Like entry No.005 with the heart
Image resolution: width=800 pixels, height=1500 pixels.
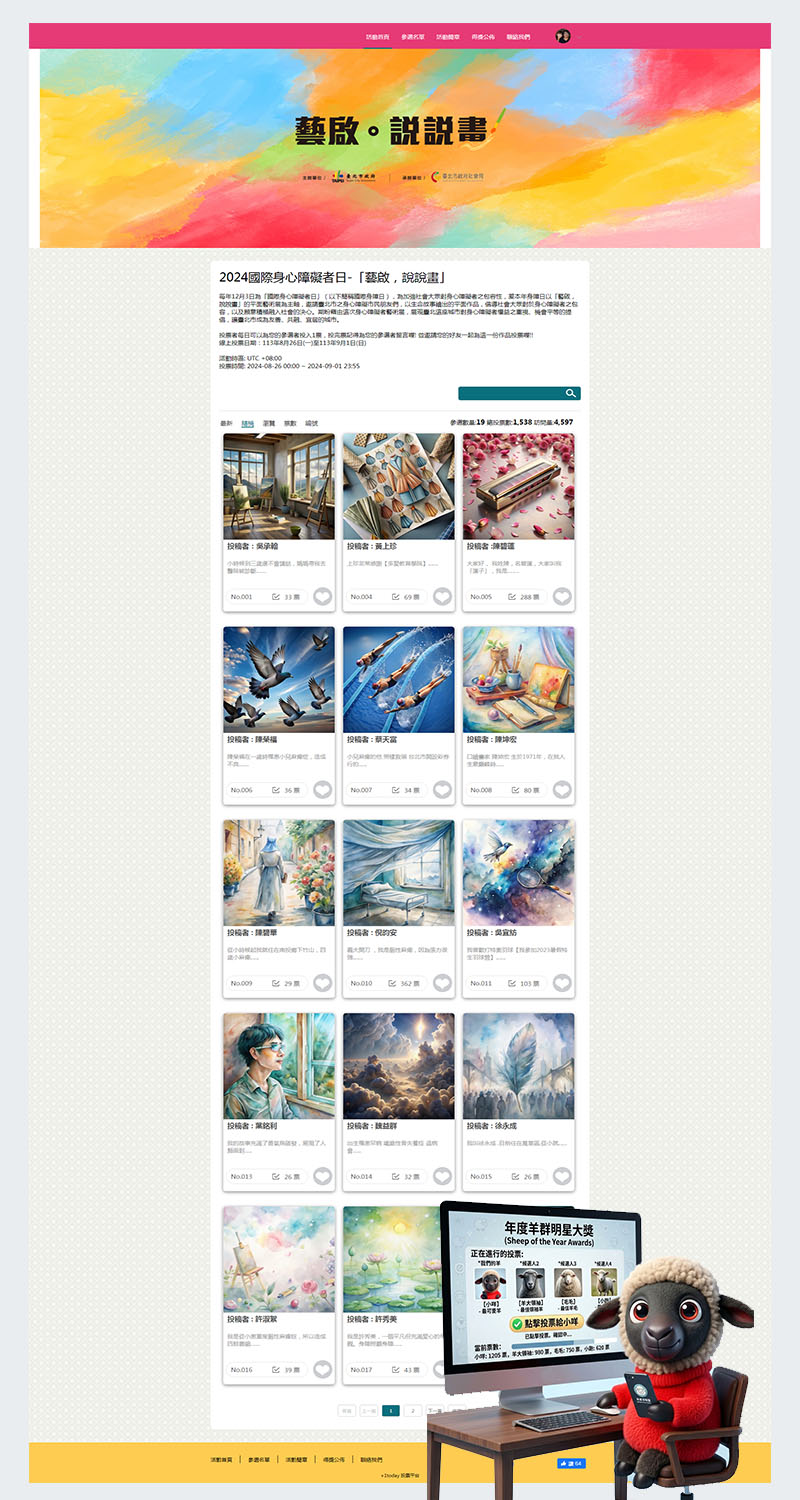coord(562,597)
